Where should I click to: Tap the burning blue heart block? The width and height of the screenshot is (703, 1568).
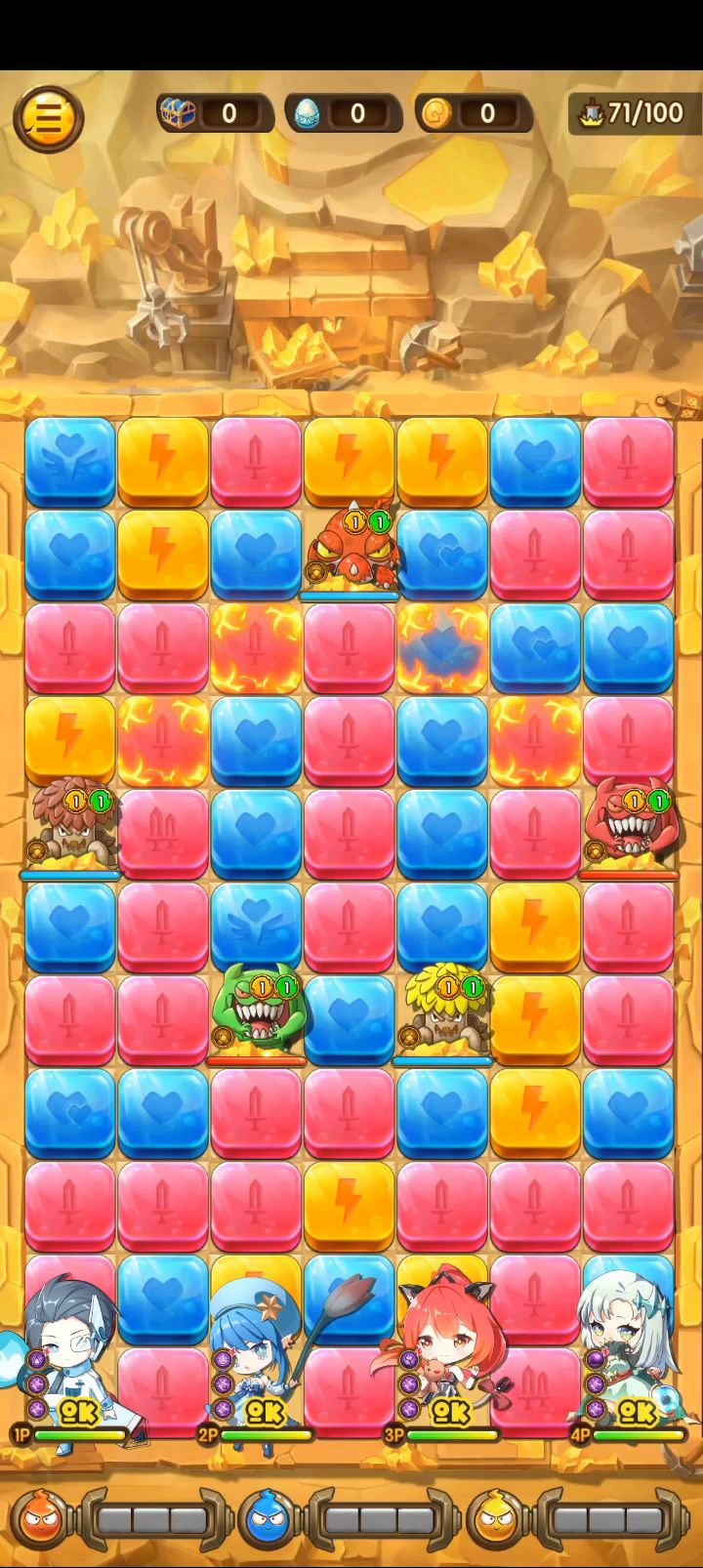coord(442,648)
